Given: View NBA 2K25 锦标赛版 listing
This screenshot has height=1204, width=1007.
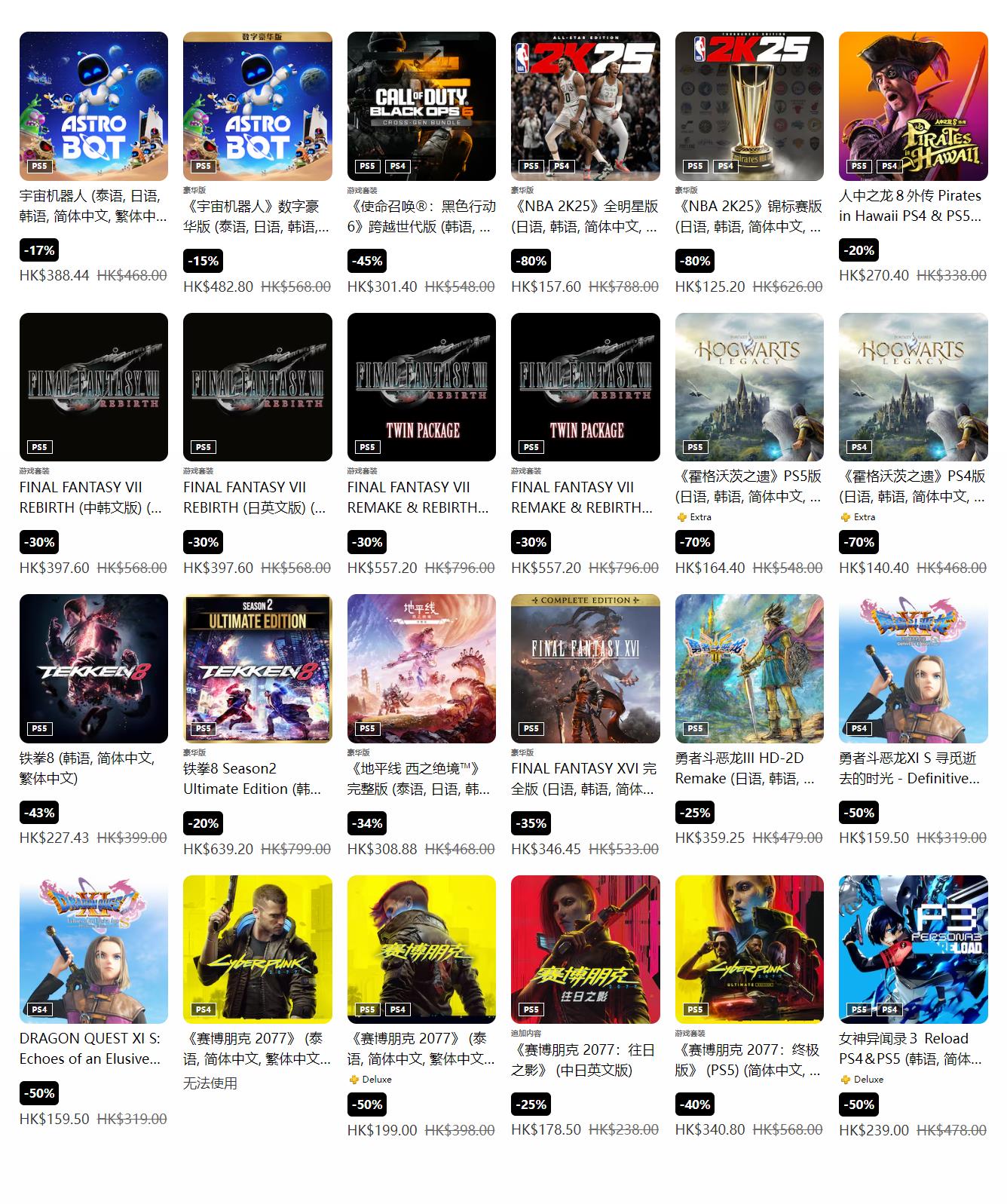Looking at the screenshot, I should 749,106.
